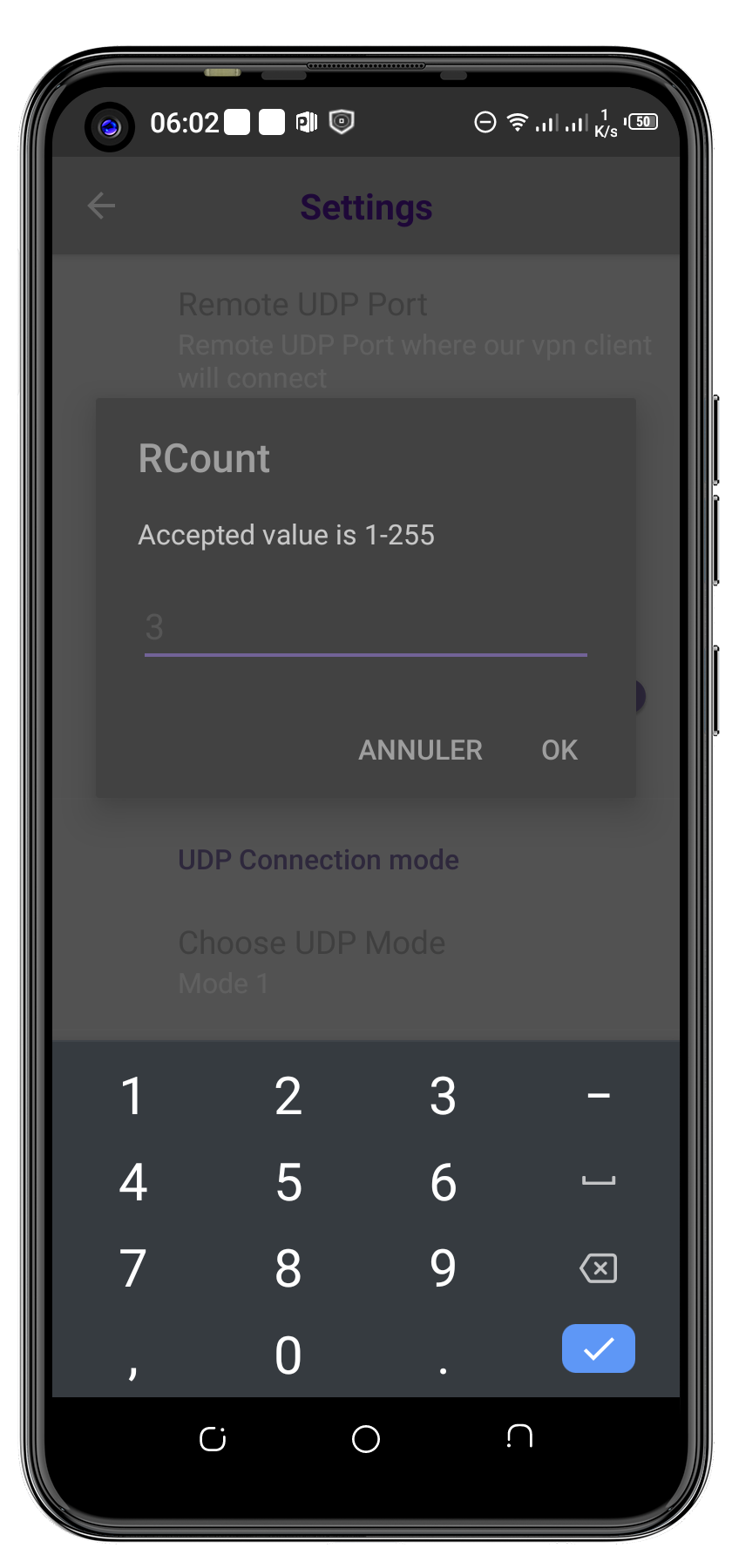Type digit 5 on the keypad
The height and width of the screenshot is (1568, 732).
(x=288, y=1182)
